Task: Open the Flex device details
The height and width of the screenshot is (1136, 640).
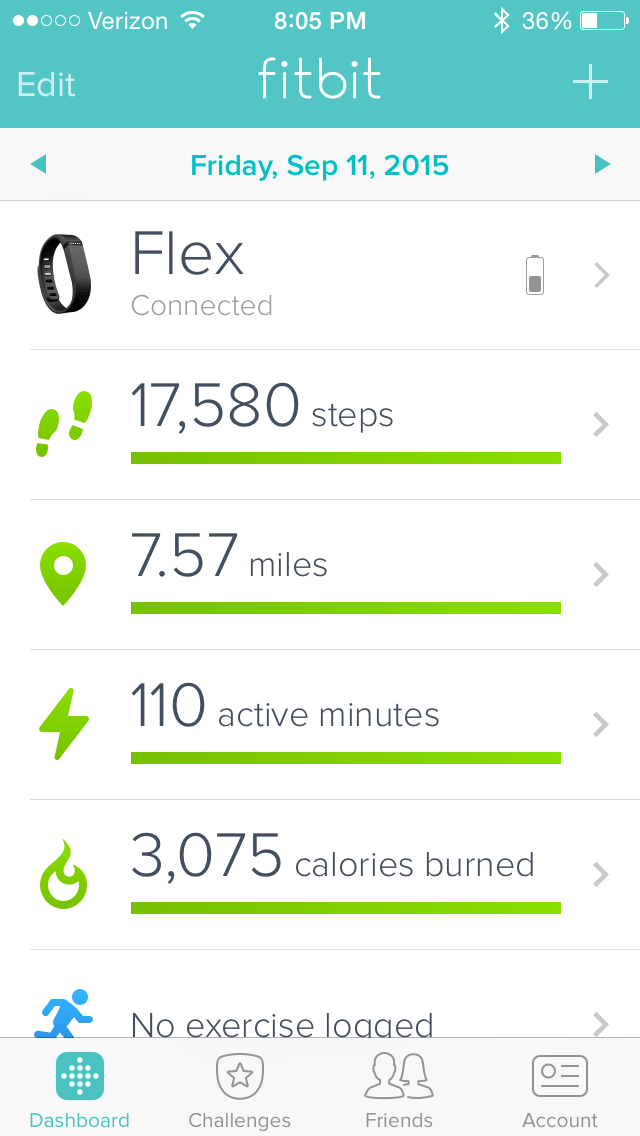Action: [x=320, y=275]
